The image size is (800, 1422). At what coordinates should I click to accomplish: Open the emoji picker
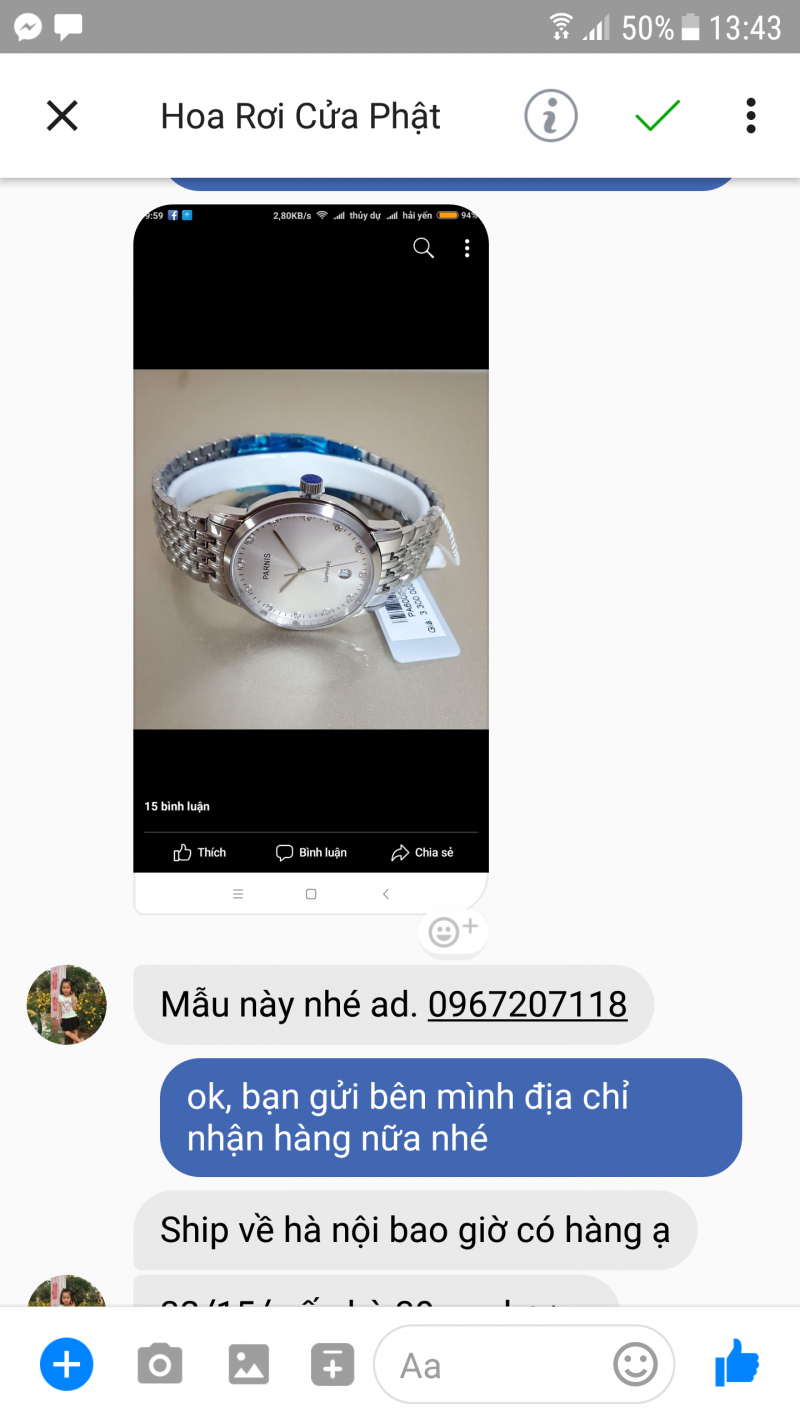635,1364
